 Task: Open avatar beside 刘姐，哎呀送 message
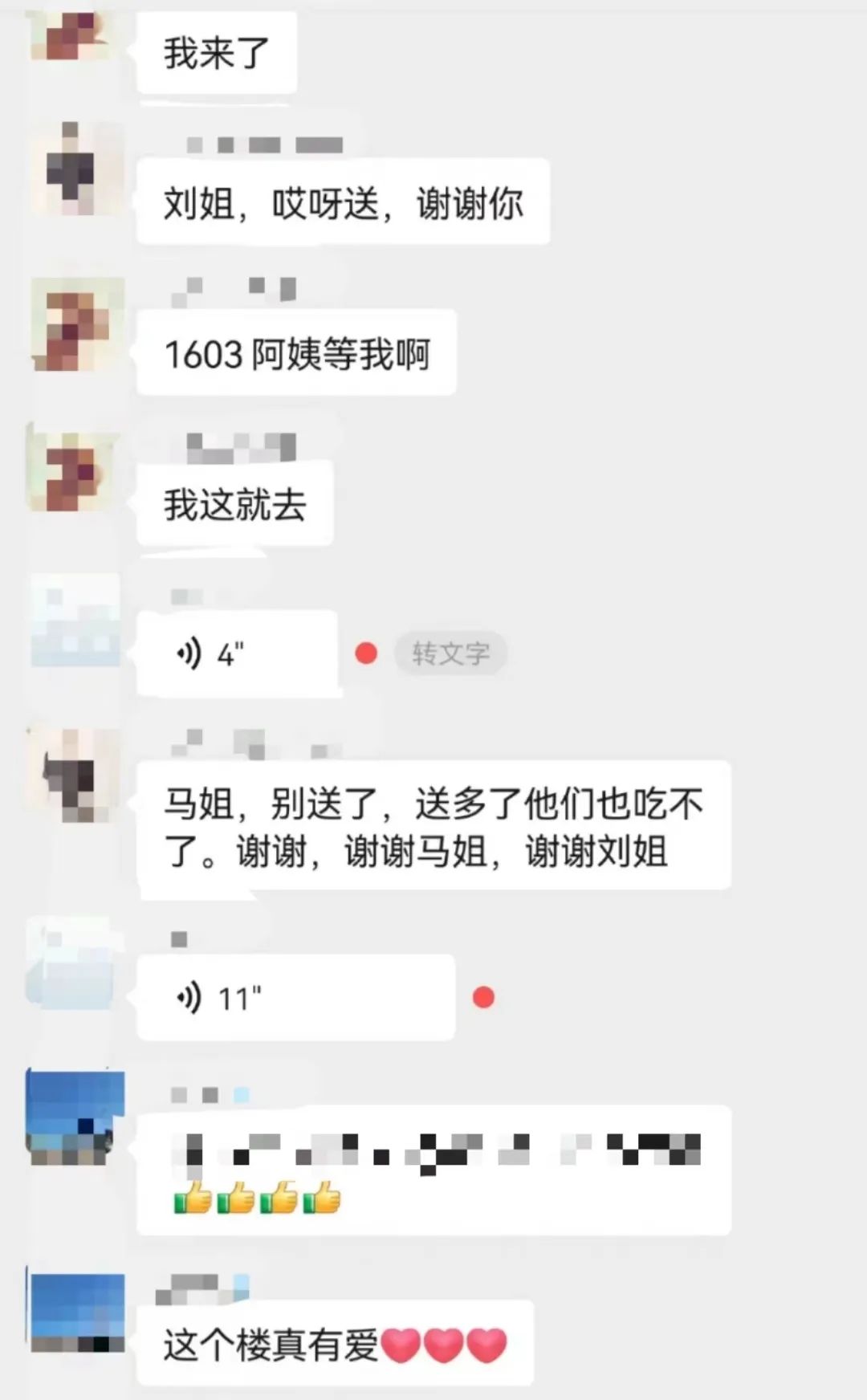(77, 170)
